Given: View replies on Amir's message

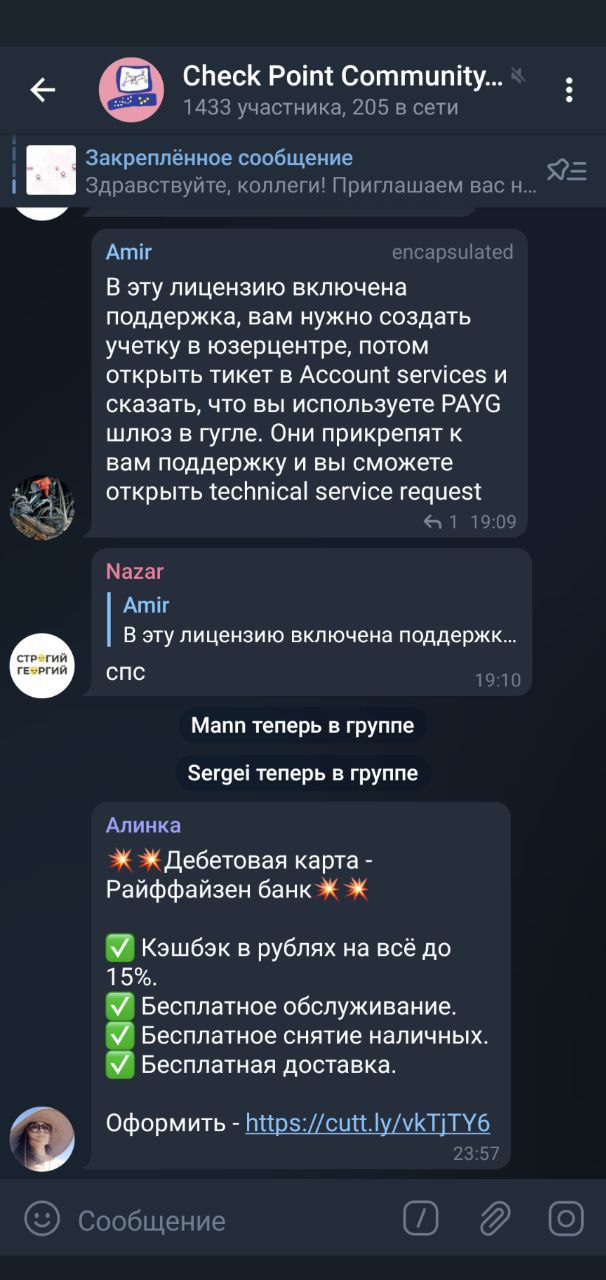Looking at the screenshot, I should (x=440, y=522).
